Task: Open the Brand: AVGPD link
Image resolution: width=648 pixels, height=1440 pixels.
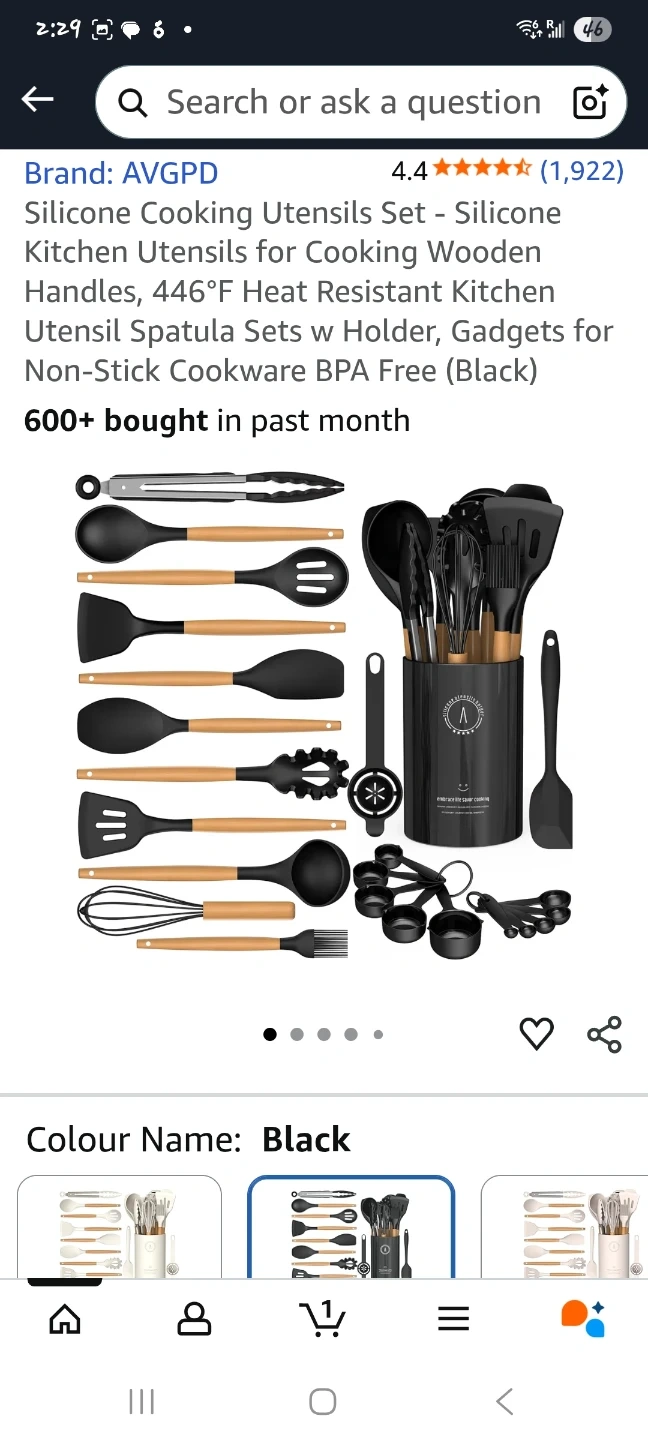Action: [x=121, y=173]
